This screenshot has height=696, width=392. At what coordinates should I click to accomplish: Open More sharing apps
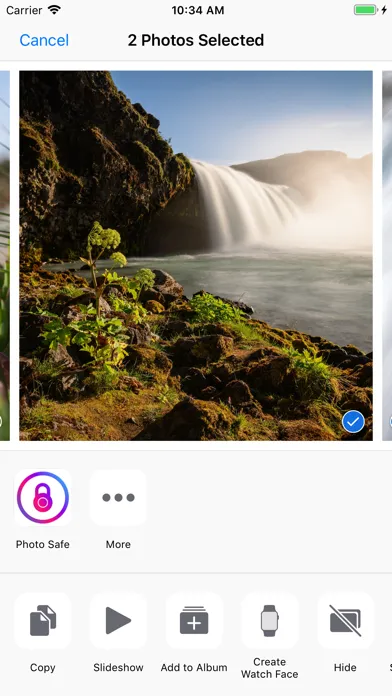pyautogui.click(x=118, y=498)
